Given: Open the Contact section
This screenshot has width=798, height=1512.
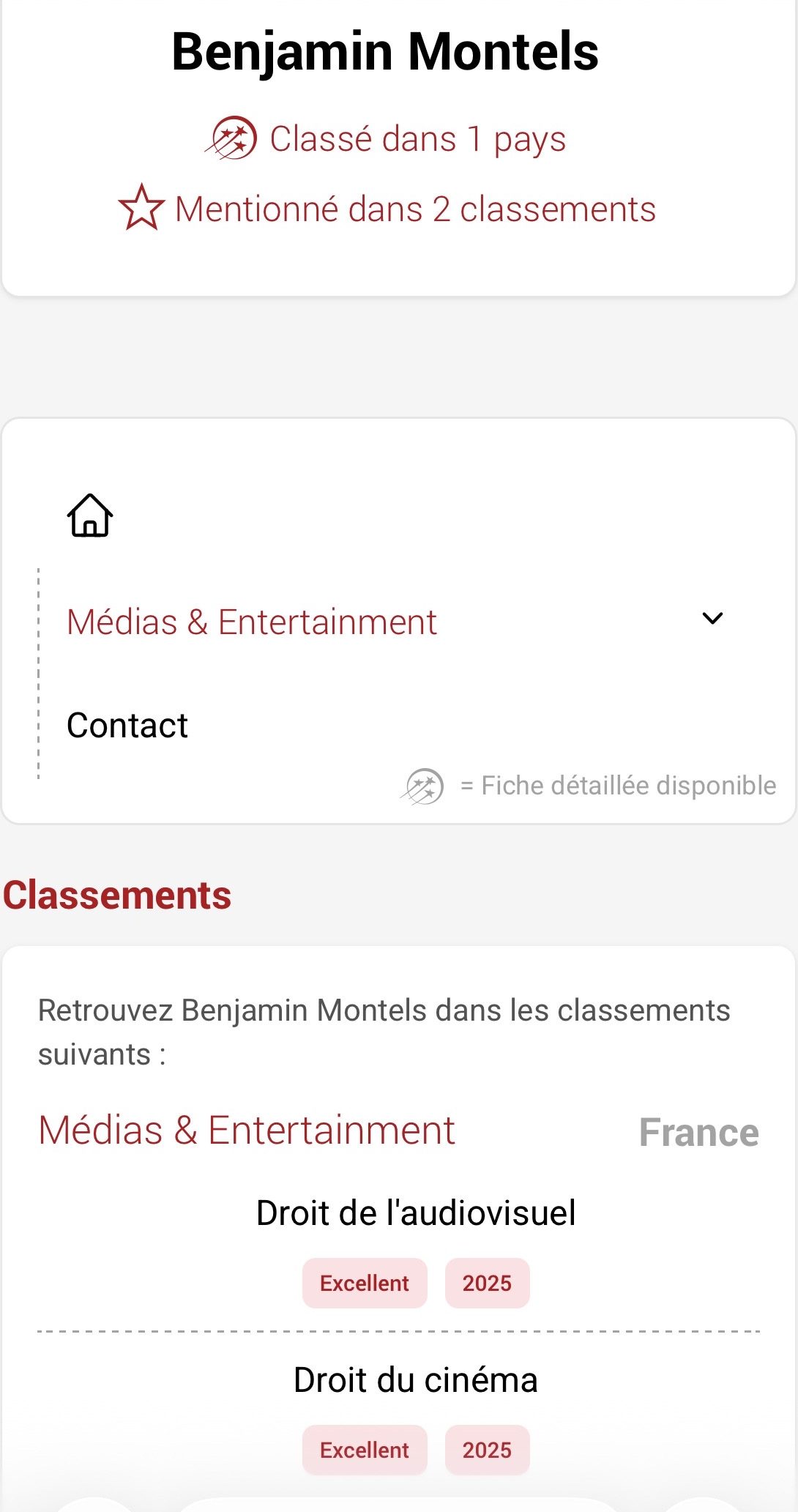Looking at the screenshot, I should pyautogui.click(x=127, y=726).
